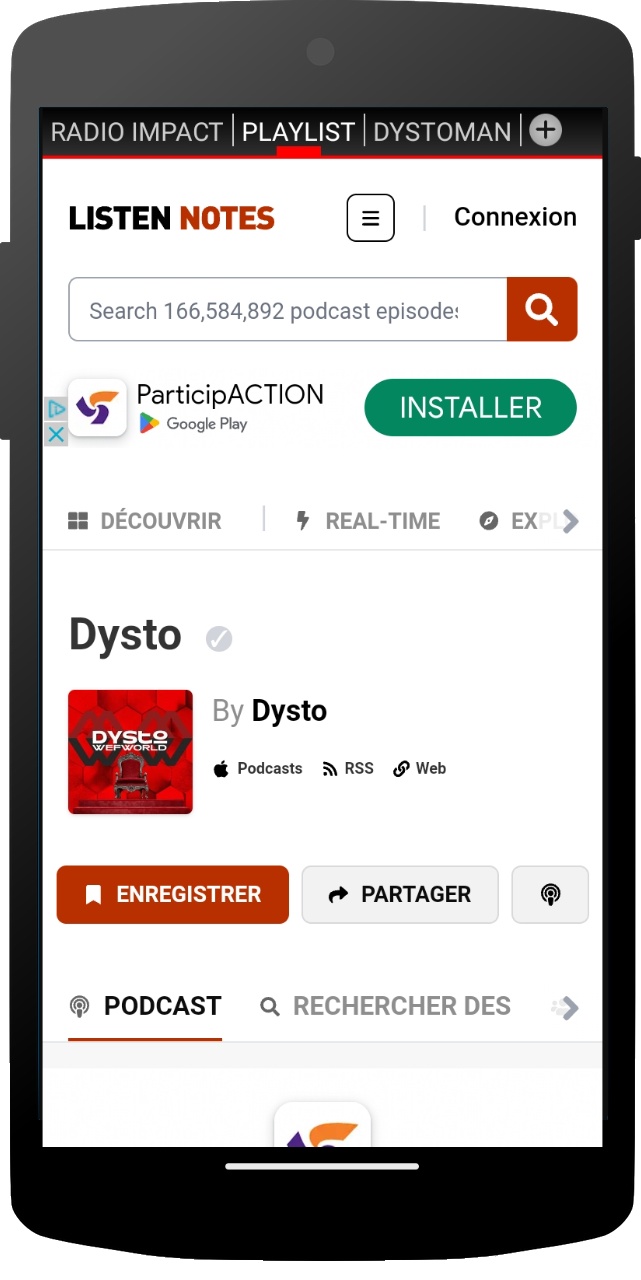Image resolution: width=641 pixels, height=1280 pixels.
Task: Open the Web link for Dysto
Action: [419, 768]
